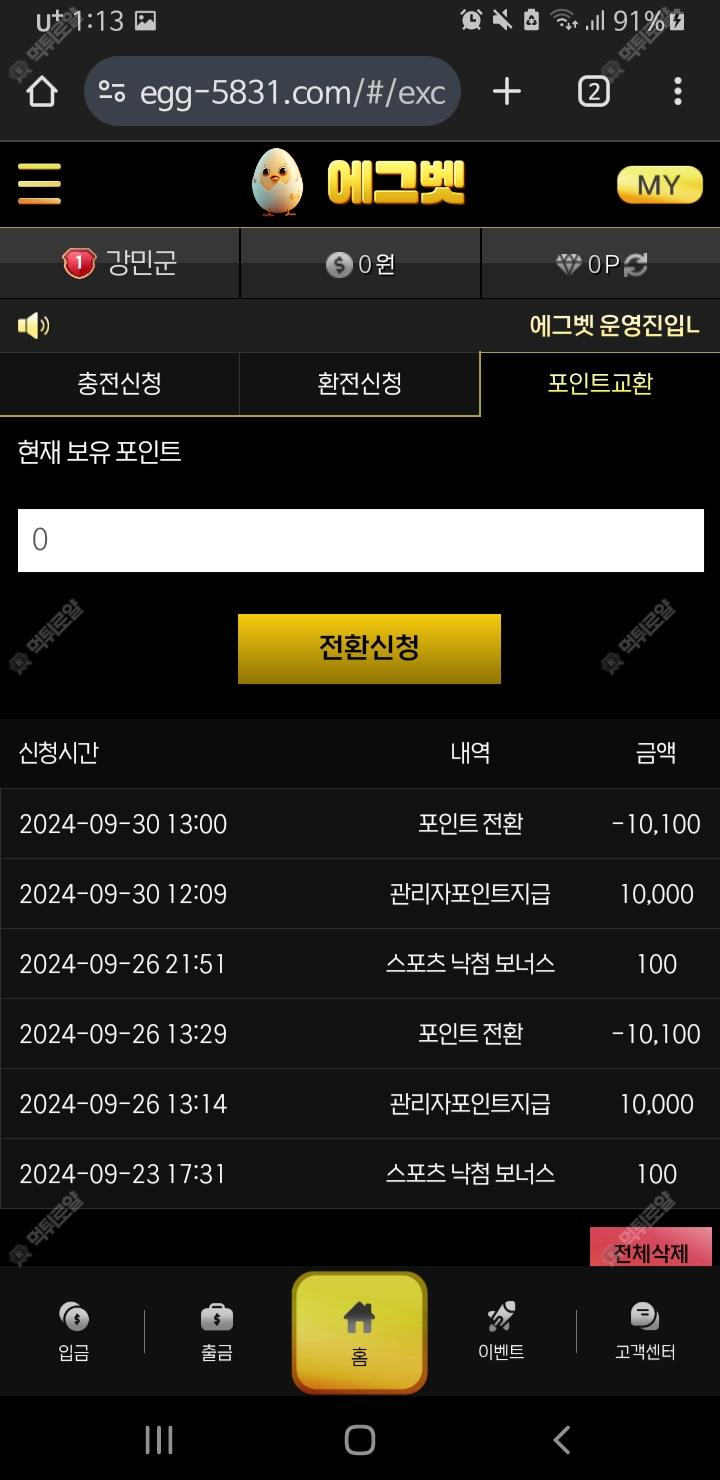Tap the system back button

(x=562, y=1440)
